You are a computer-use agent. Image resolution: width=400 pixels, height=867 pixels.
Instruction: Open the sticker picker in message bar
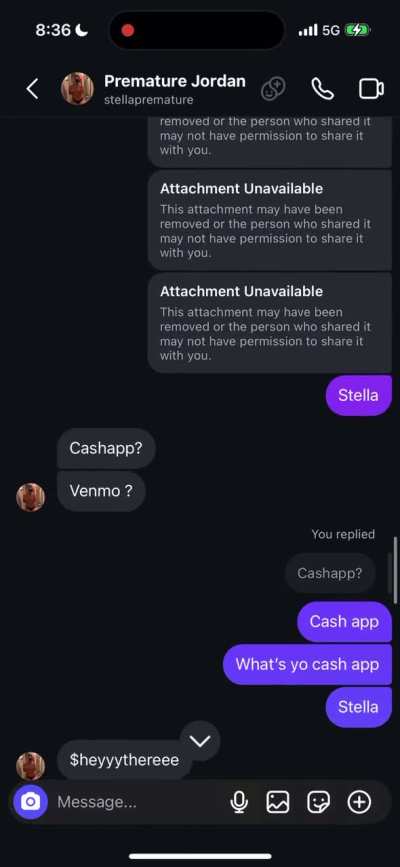coord(319,802)
